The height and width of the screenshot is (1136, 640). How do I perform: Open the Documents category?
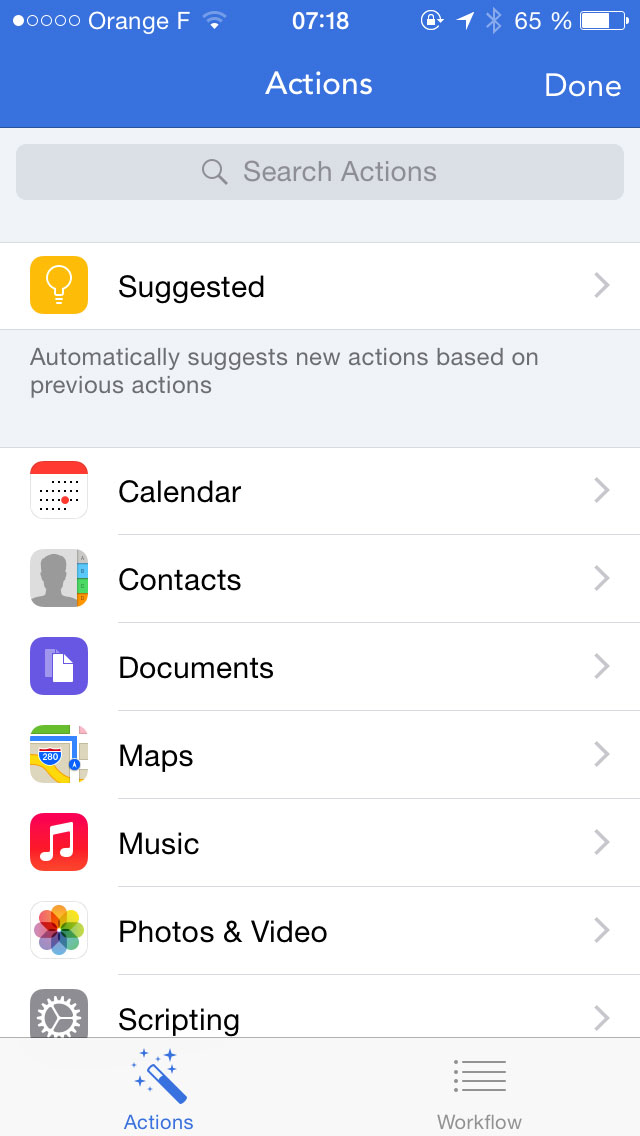tap(320, 667)
